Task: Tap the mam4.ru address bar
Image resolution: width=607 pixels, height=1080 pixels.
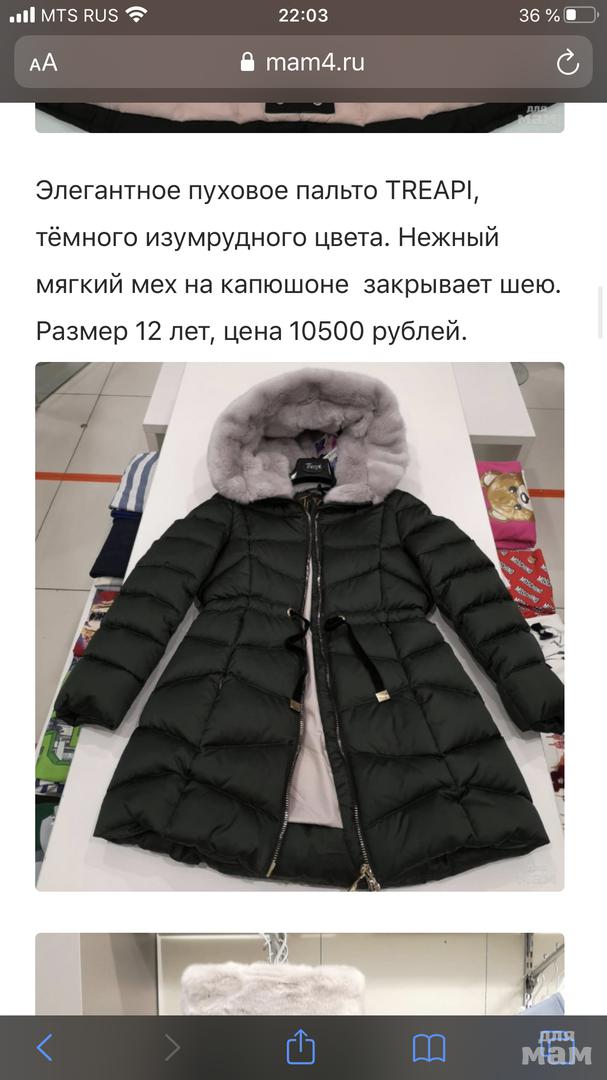Action: (x=303, y=63)
